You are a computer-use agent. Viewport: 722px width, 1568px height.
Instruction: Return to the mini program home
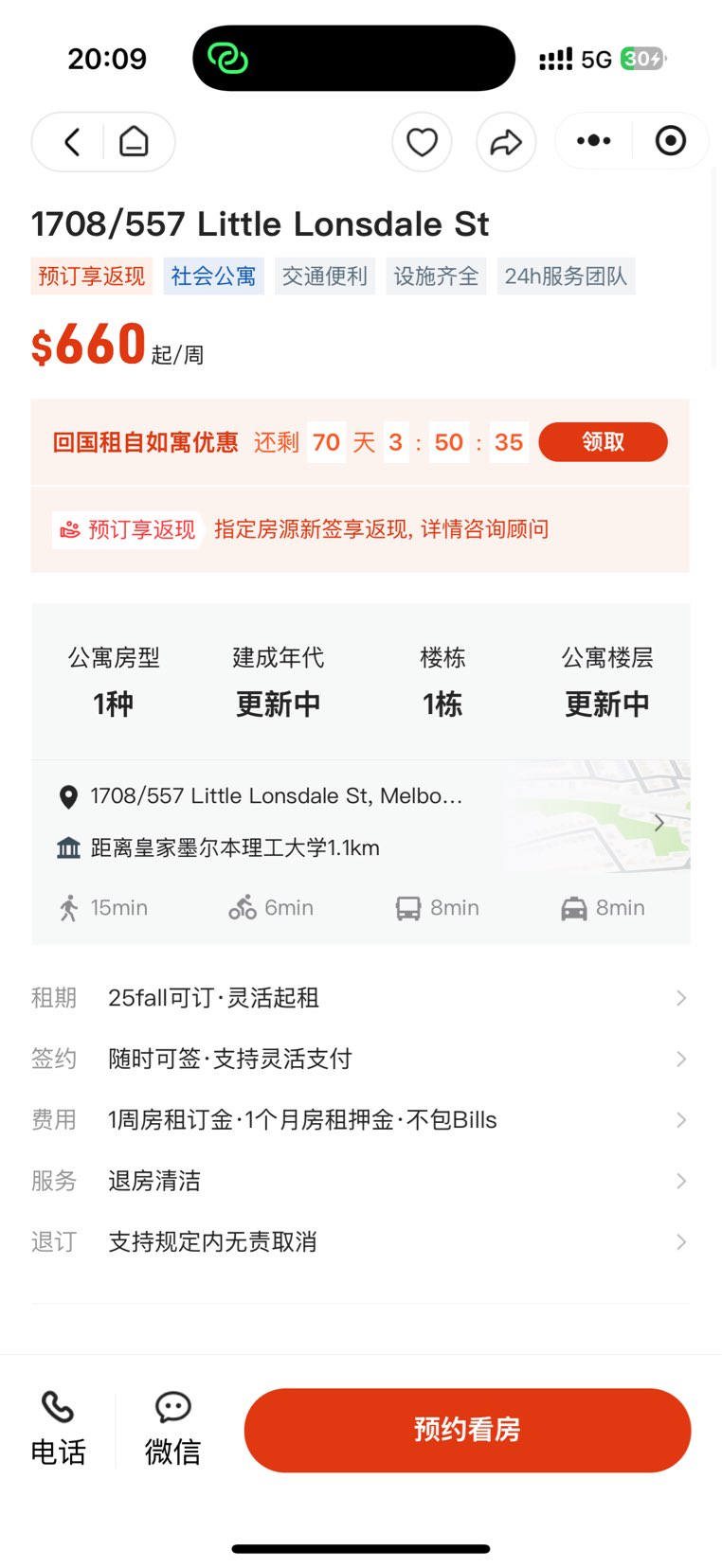click(x=134, y=142)
